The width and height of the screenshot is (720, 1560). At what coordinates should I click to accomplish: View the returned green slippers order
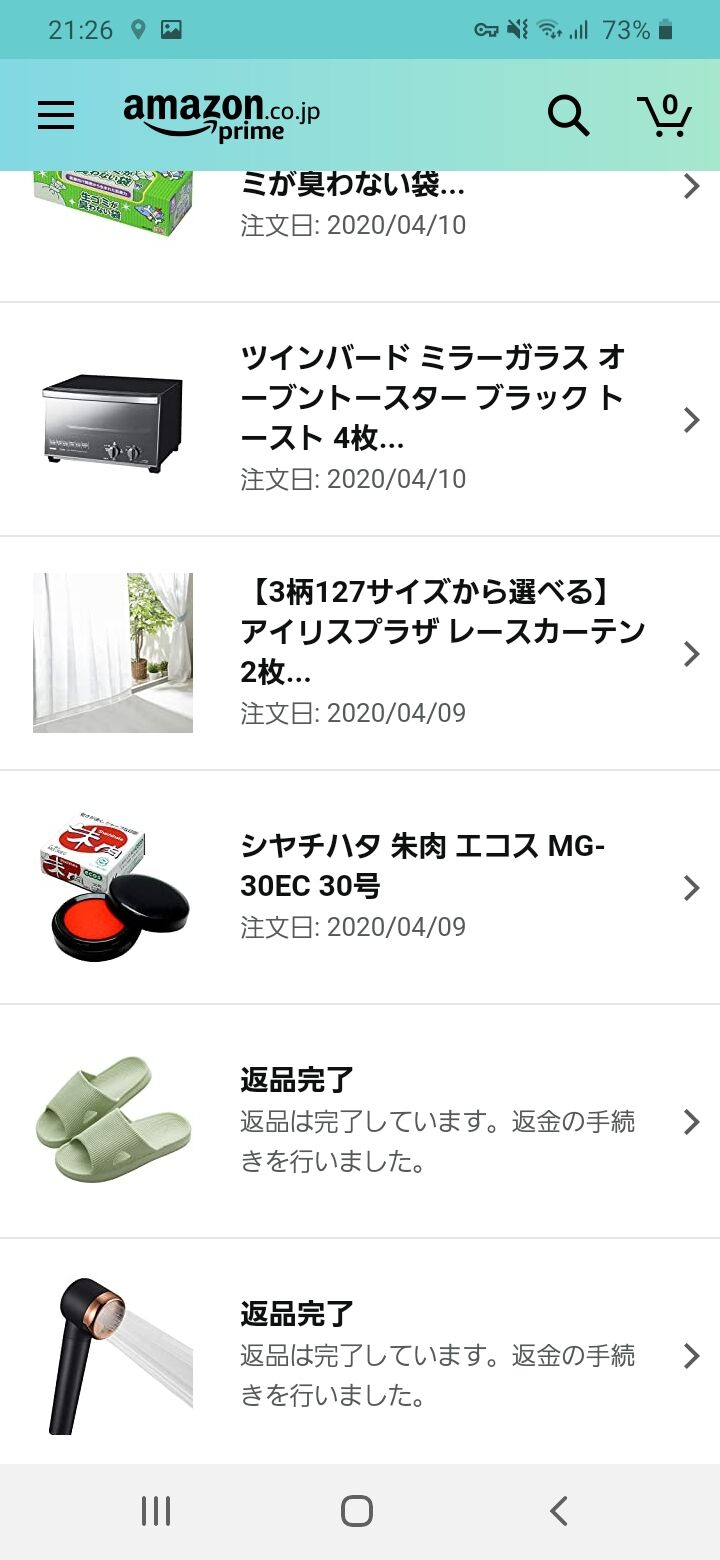coord(360,1121)
